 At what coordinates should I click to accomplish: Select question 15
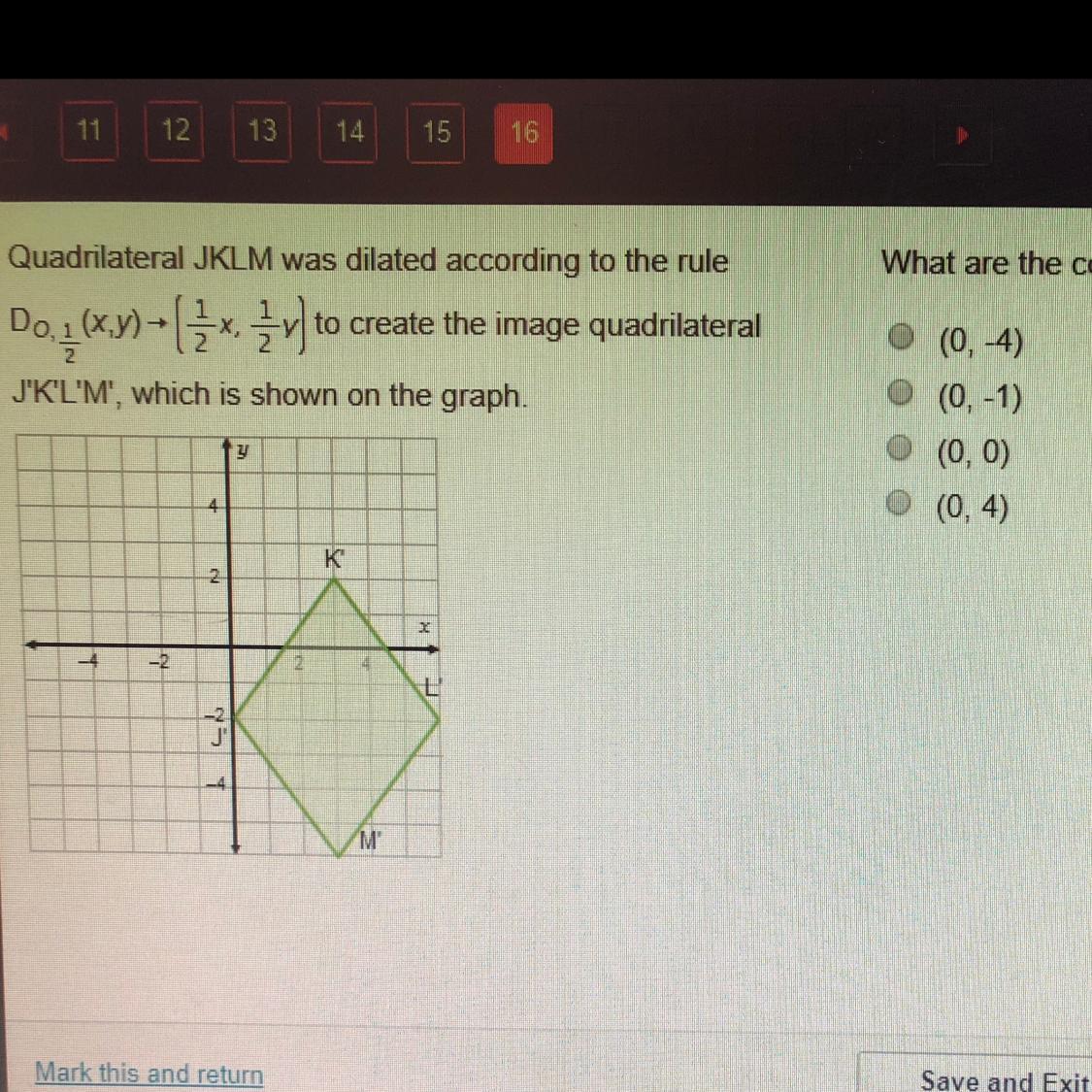(436, 133)
